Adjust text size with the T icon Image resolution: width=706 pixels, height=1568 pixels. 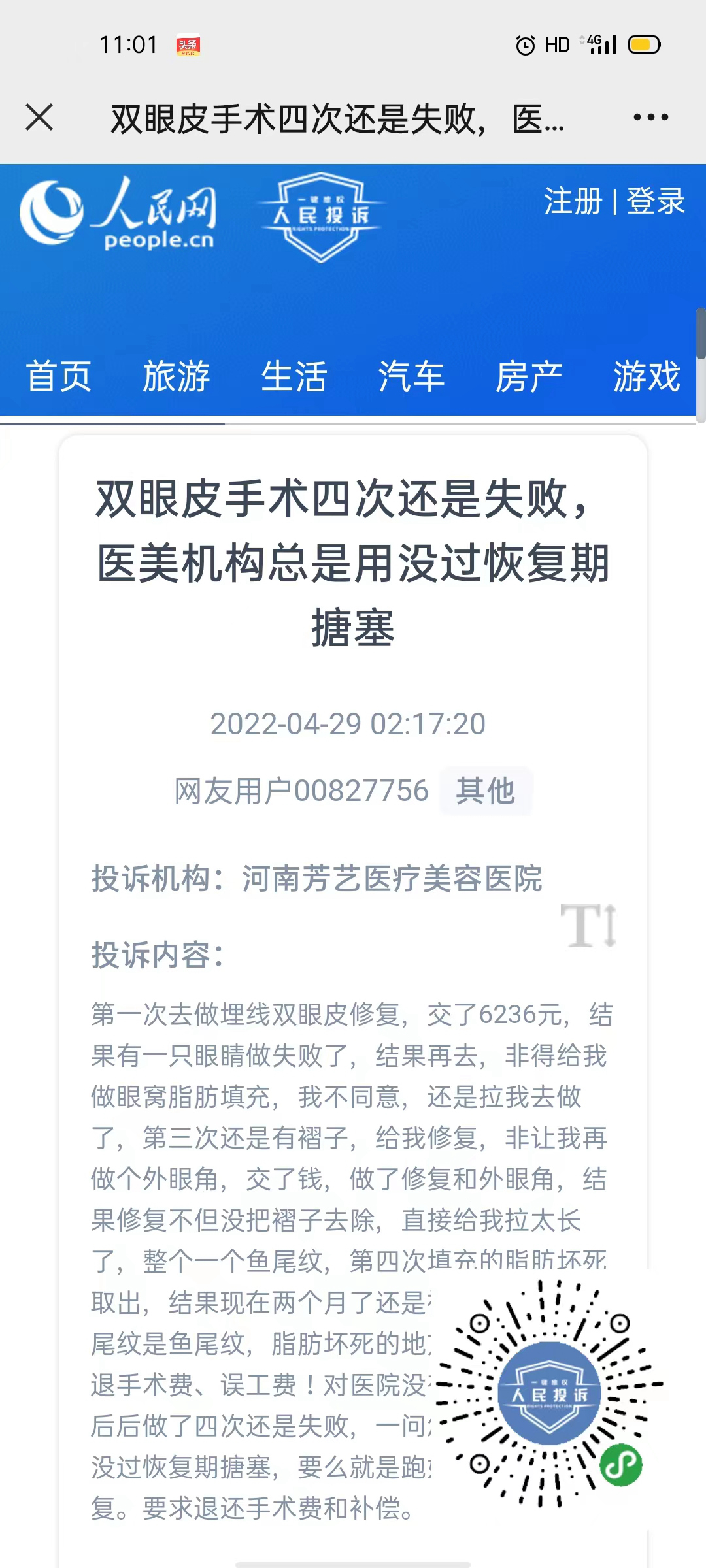[x=588, y=926]
